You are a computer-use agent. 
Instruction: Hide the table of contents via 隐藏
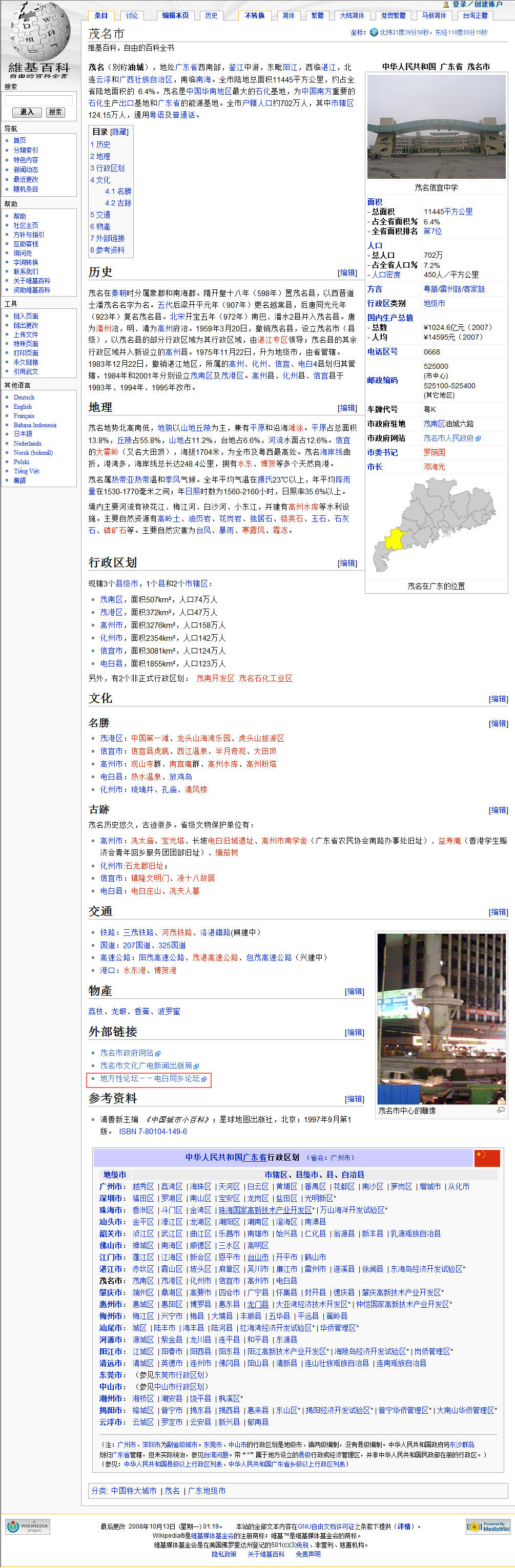[119, 132]
